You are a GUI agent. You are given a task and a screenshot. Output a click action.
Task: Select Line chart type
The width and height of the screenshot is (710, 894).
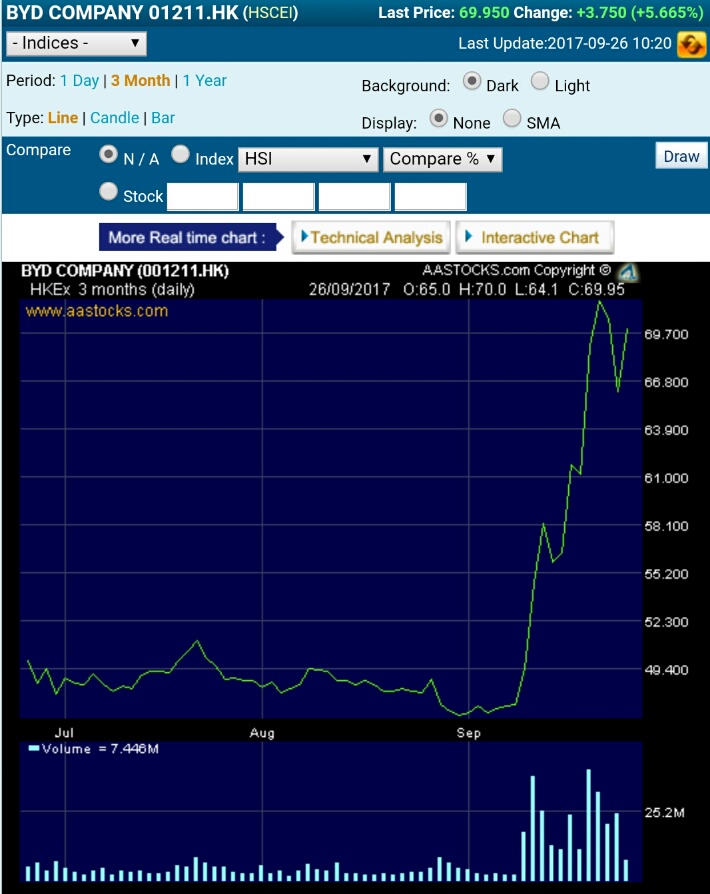coord(62,118)
